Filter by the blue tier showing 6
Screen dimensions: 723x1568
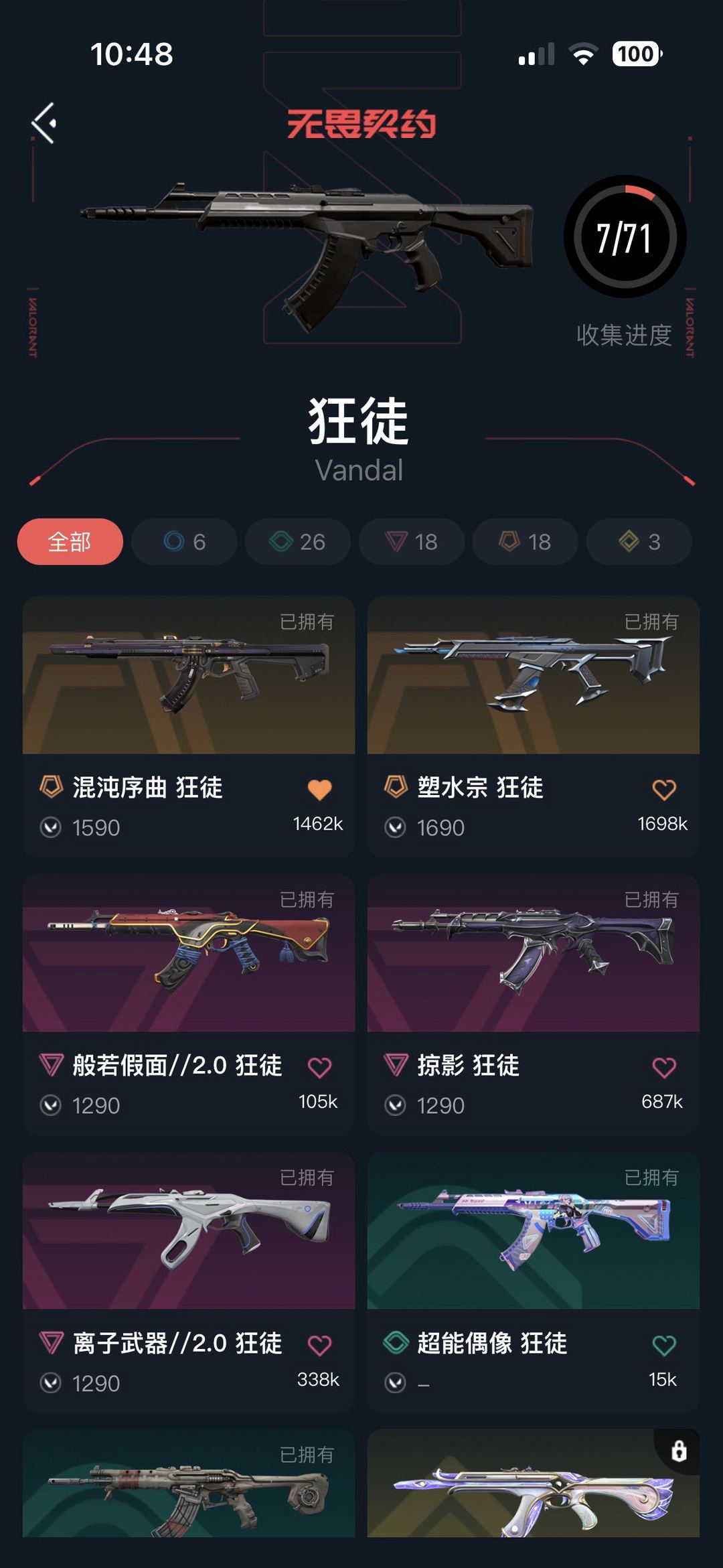tap(184, 541)
